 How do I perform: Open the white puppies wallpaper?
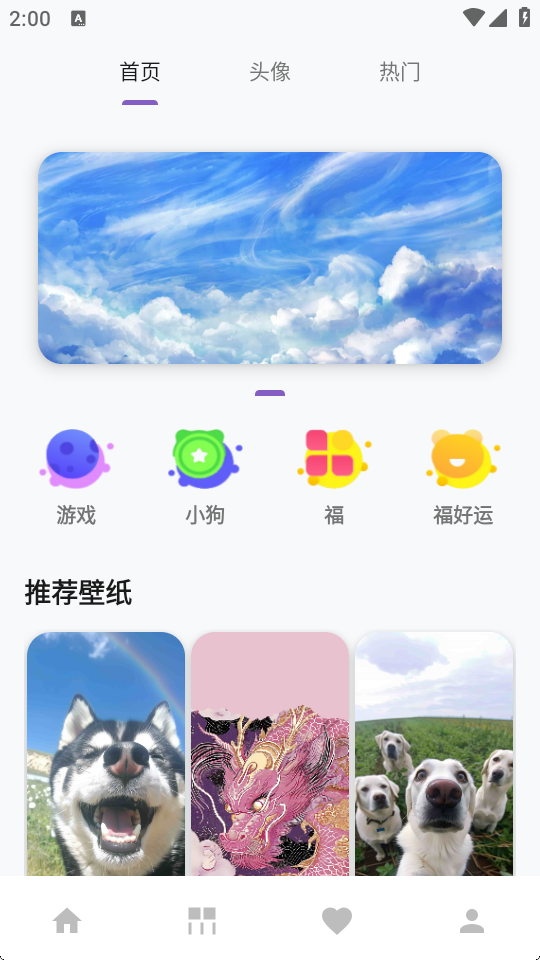(434, 754)
